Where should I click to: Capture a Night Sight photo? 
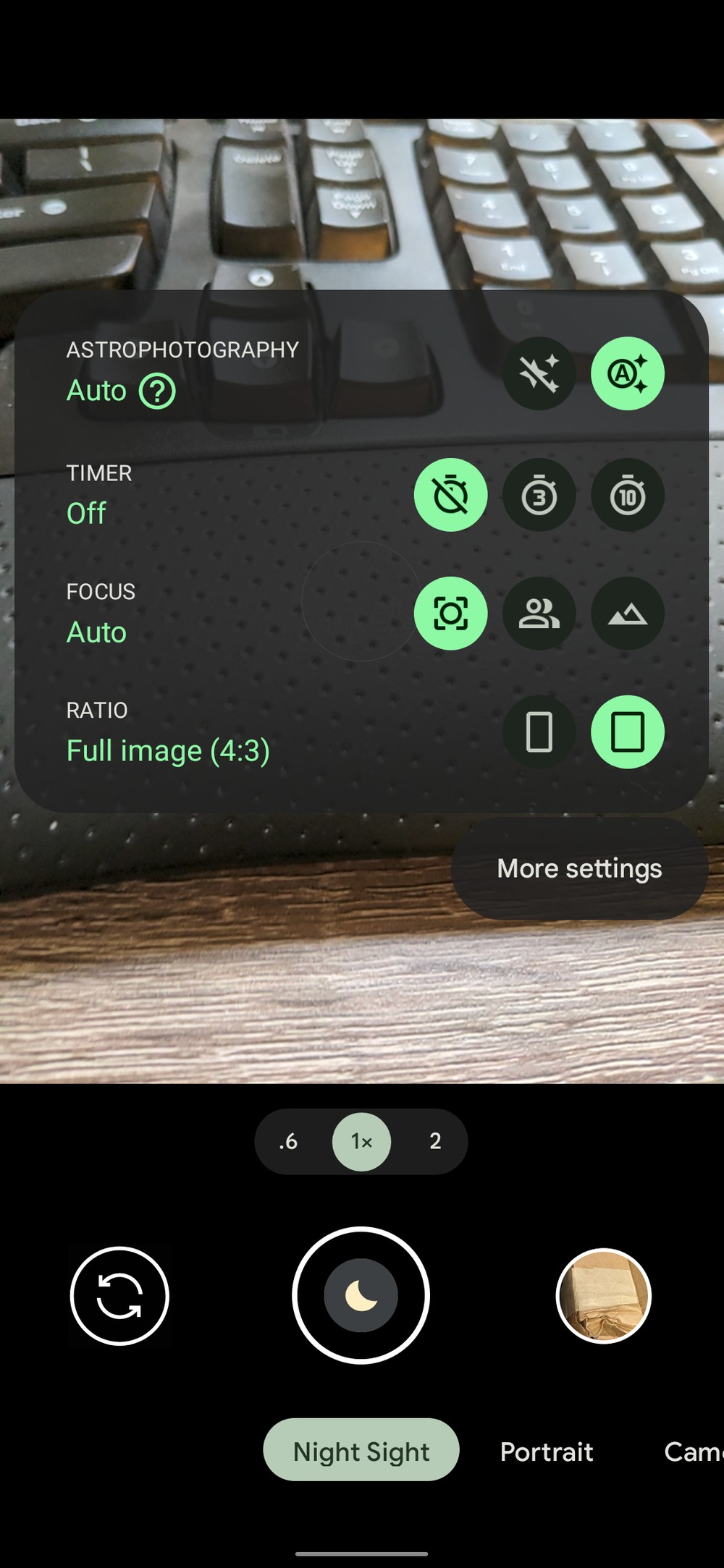361,1295
